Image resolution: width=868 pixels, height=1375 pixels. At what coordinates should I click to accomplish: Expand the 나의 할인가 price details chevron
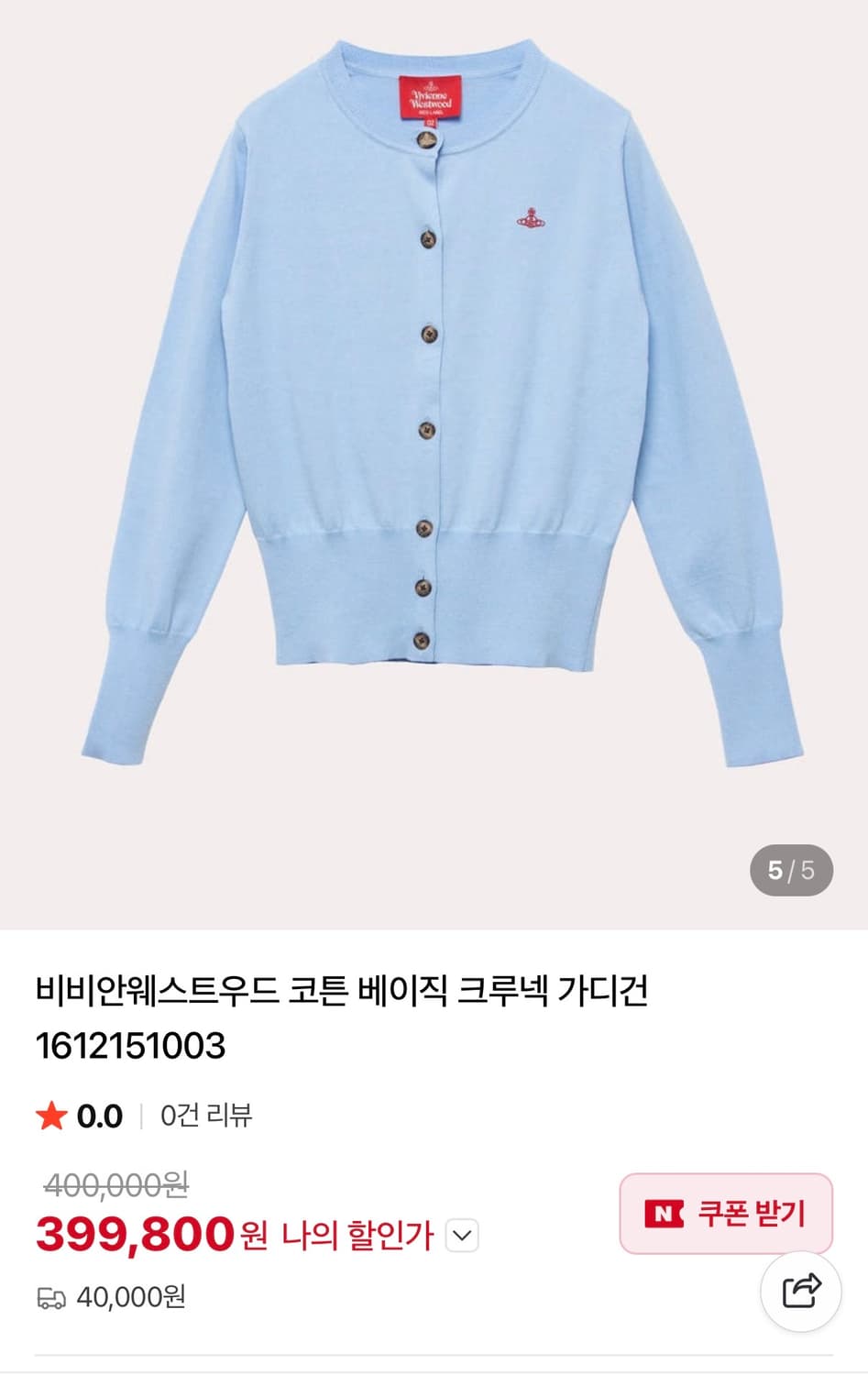coord(461,1234)
